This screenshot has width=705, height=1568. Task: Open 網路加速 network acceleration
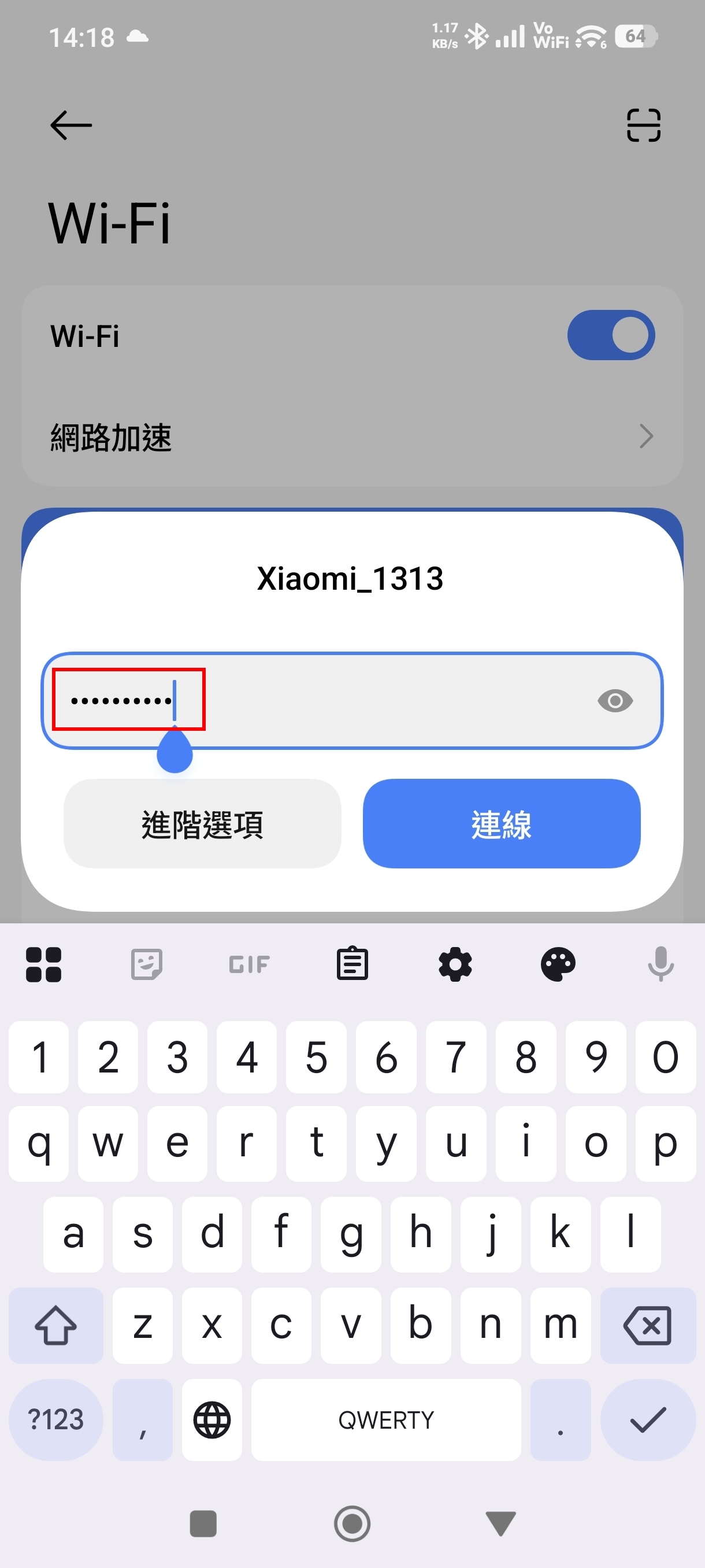point(351,437)
